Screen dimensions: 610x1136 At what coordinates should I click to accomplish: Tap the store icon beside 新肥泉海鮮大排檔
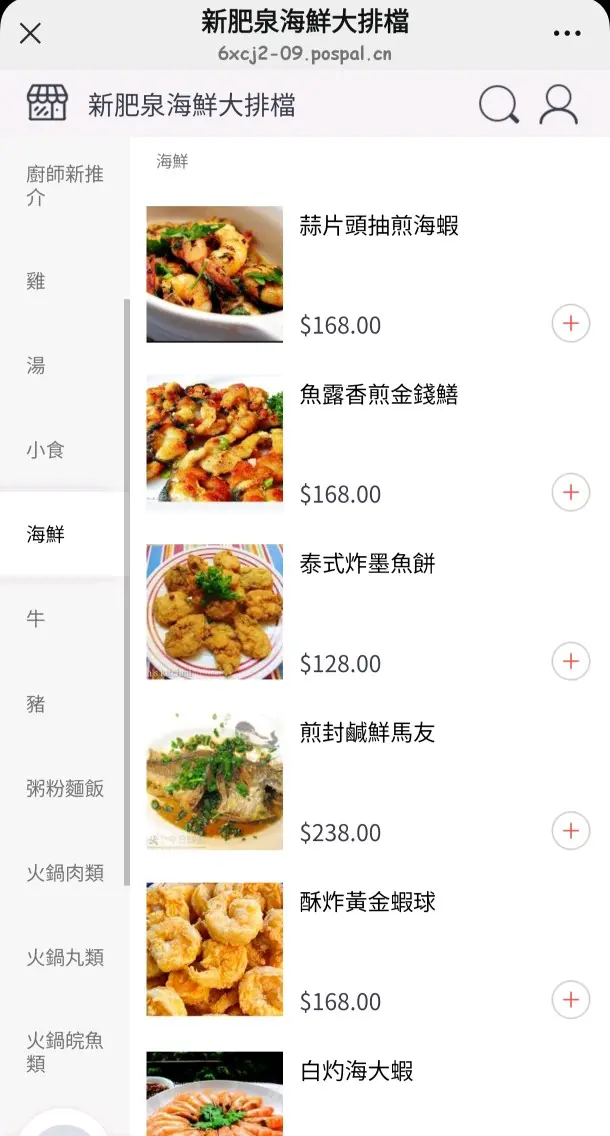tap(47, 104)
